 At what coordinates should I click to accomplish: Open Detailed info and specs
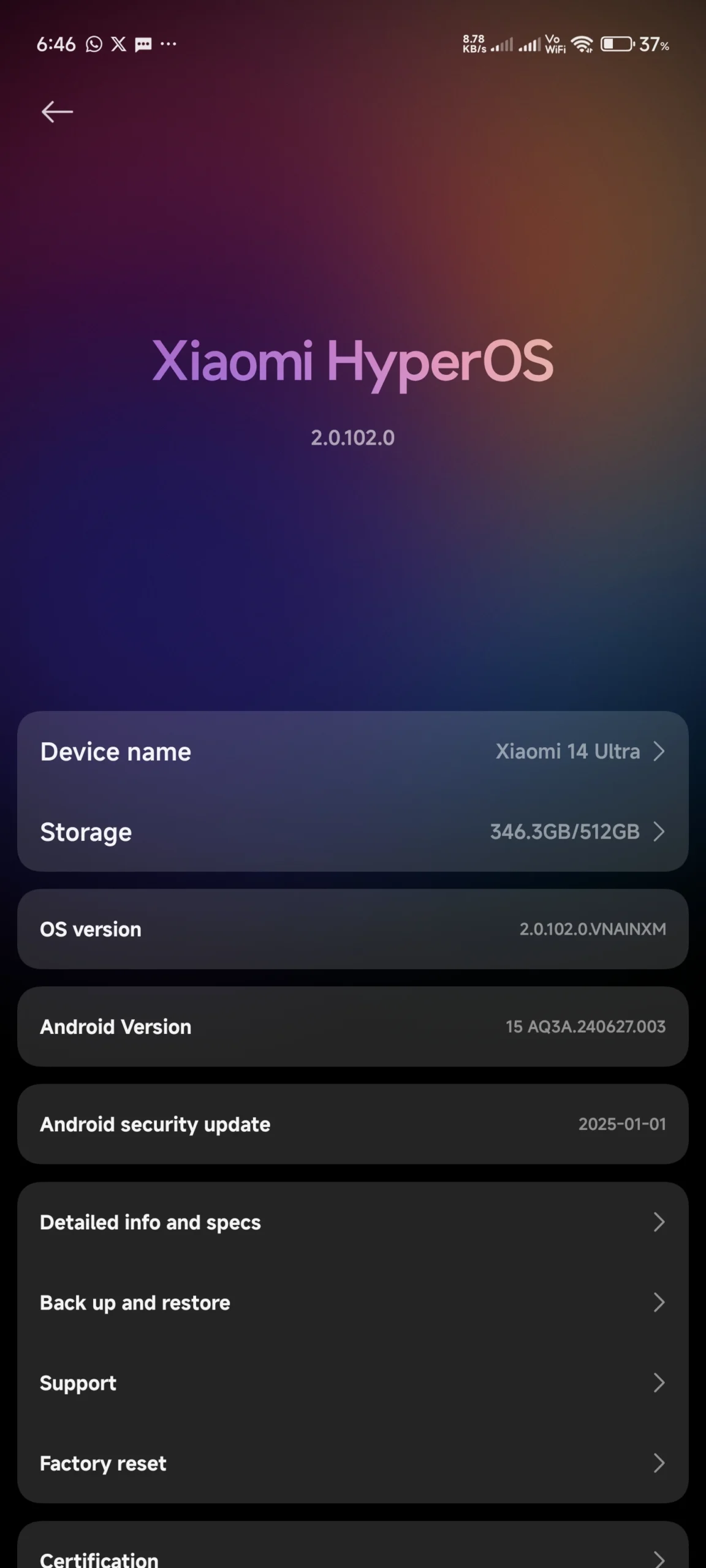pos(352,1222)
